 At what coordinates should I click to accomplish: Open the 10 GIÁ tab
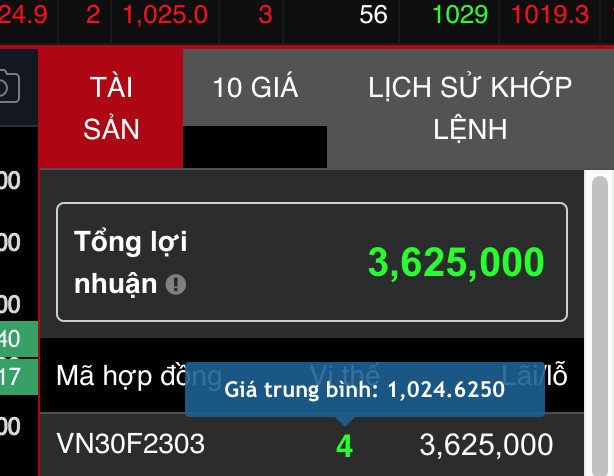coord(255,88)
